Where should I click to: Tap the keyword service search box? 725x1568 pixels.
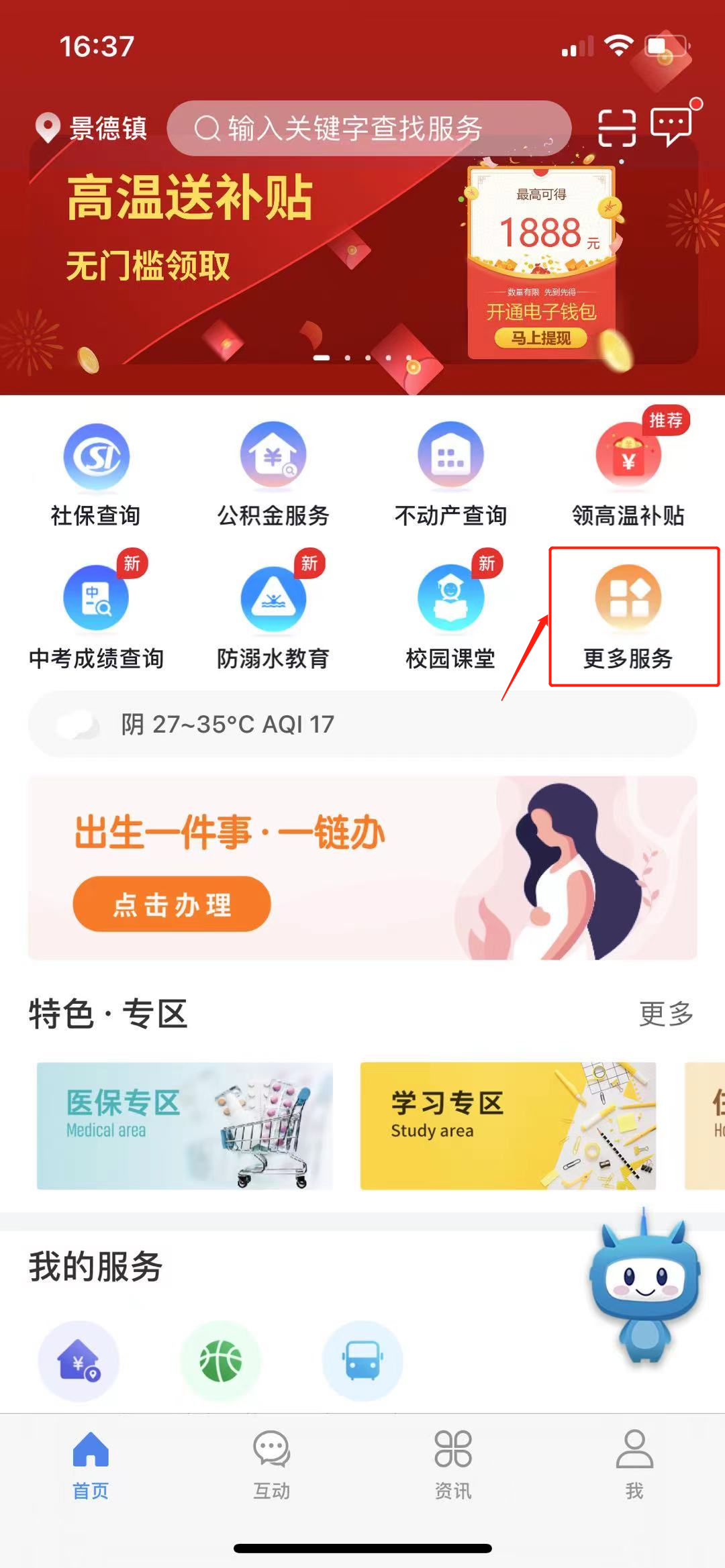pyautogui.click(x=369, y=128)
